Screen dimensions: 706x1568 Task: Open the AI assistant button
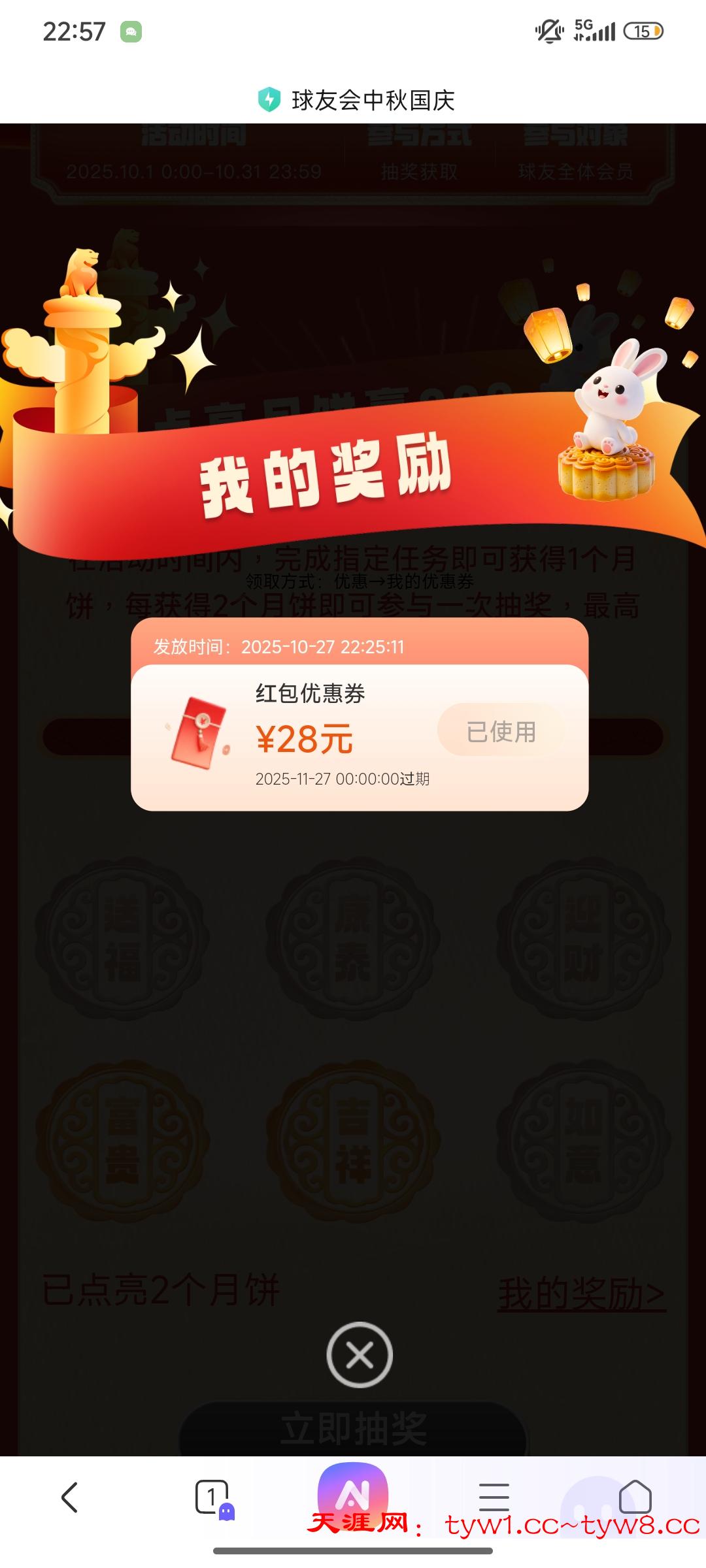pos(353,1493)
